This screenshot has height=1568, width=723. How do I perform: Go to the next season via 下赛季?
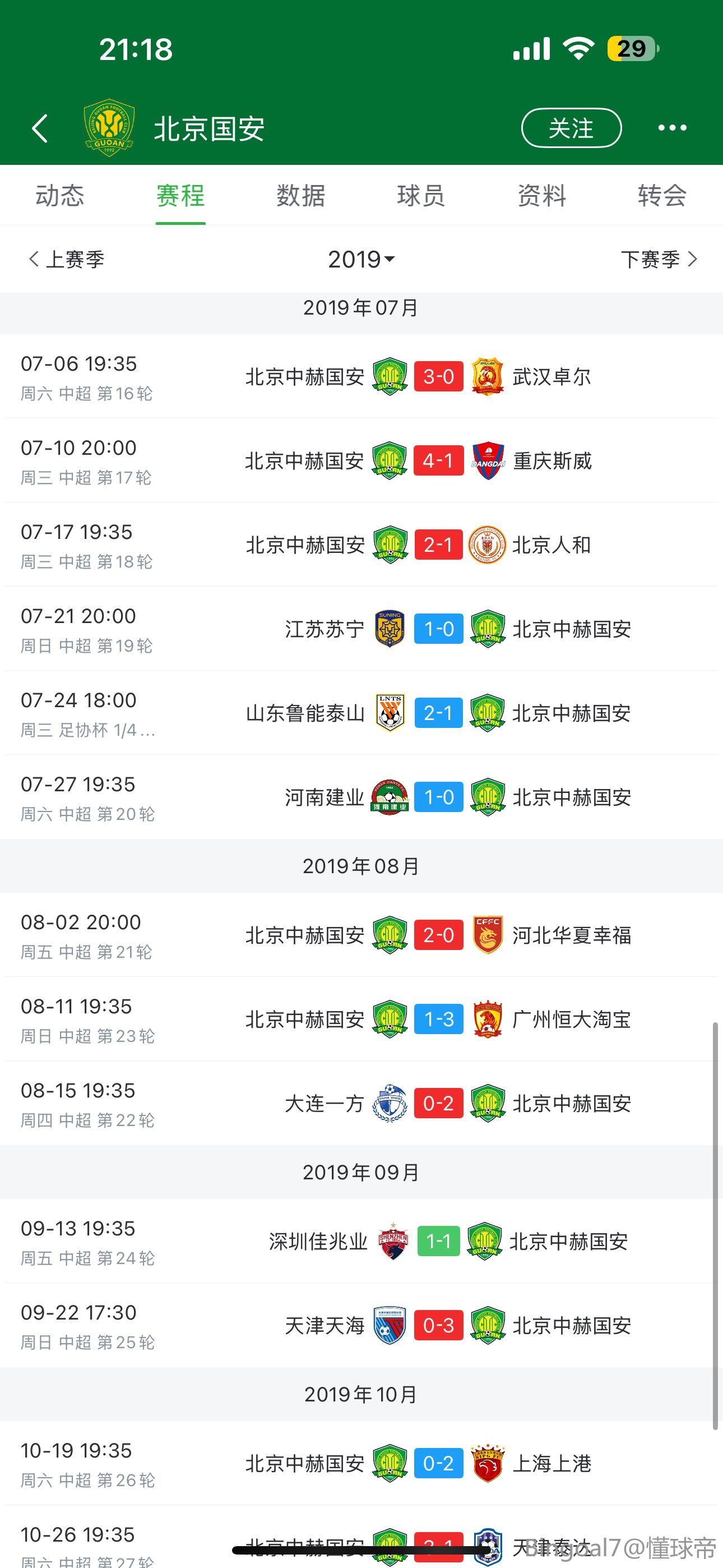[659, 259]
